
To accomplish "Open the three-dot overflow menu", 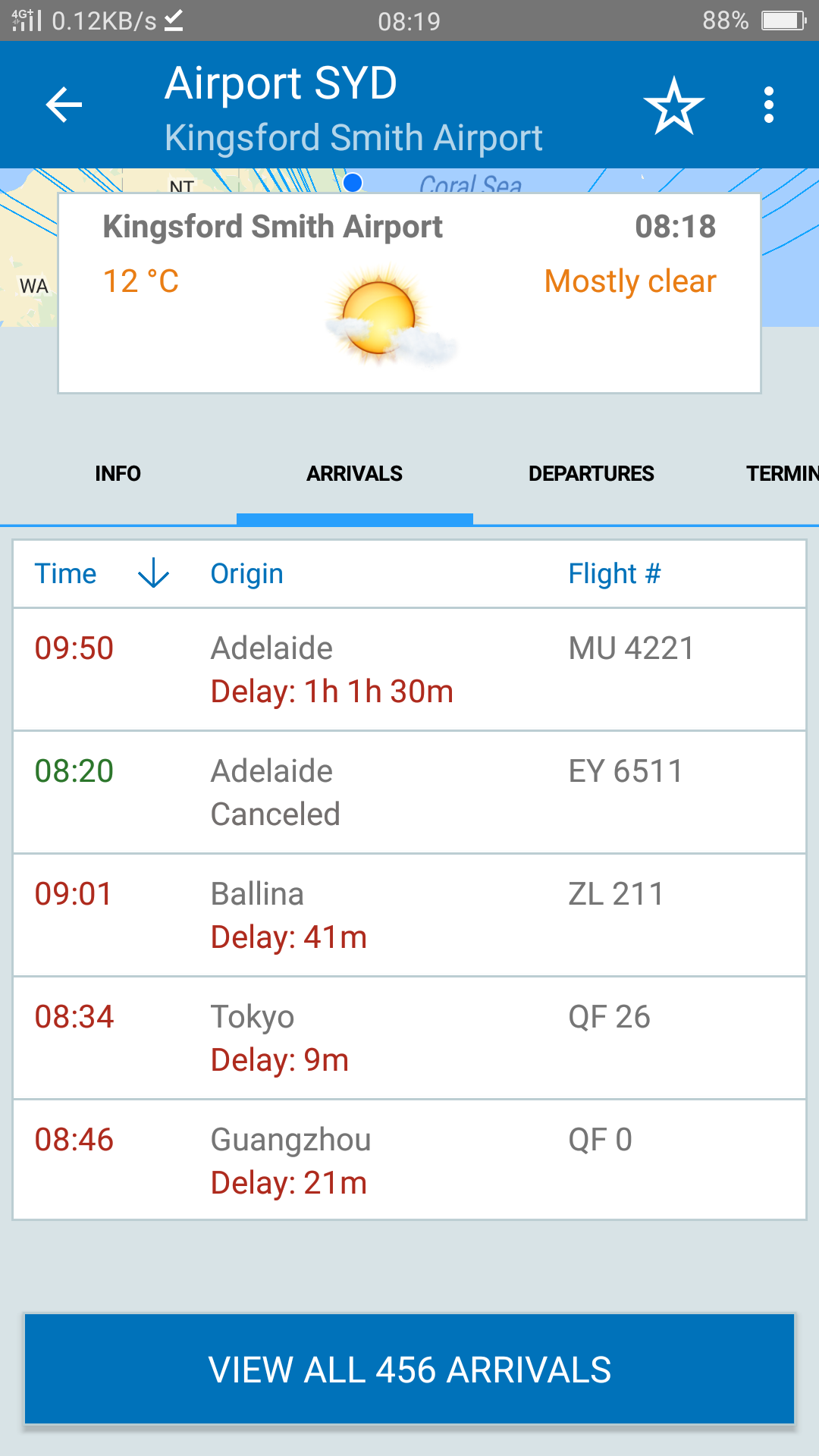I will [x=769, y=105].
